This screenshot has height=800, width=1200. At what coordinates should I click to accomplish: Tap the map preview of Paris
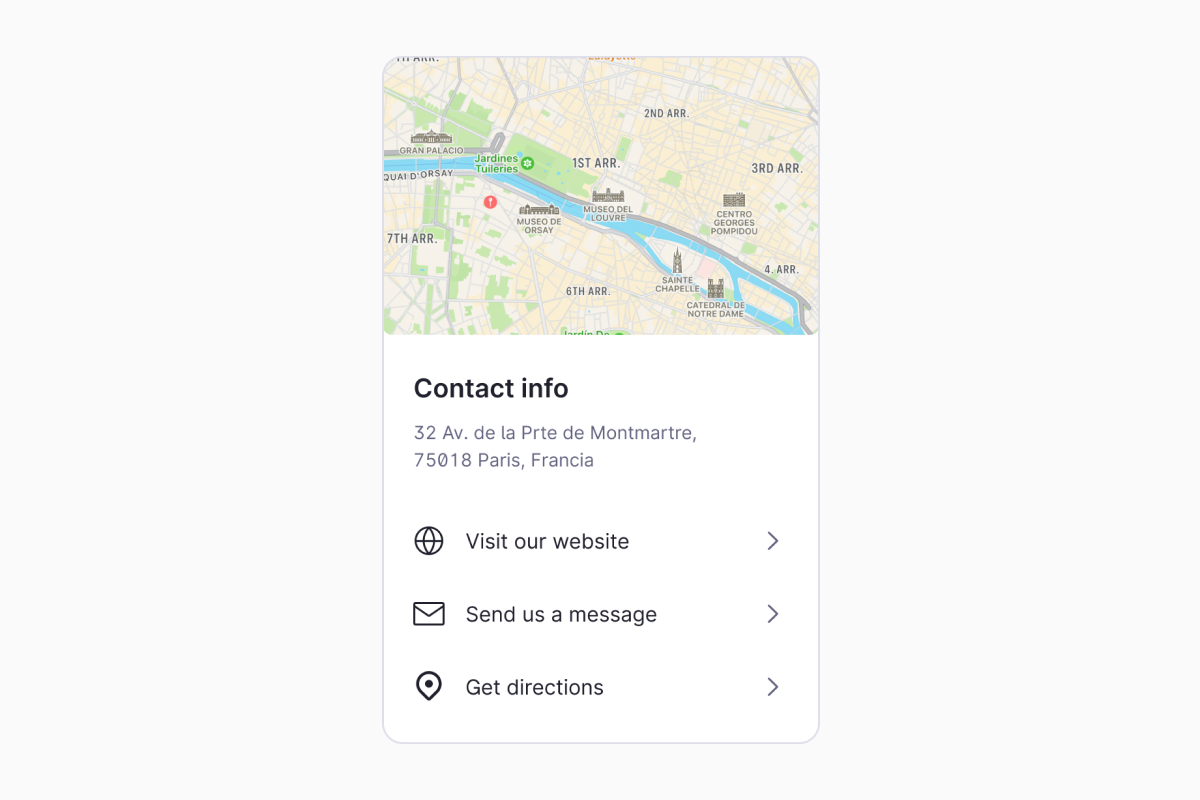(600, 196)
